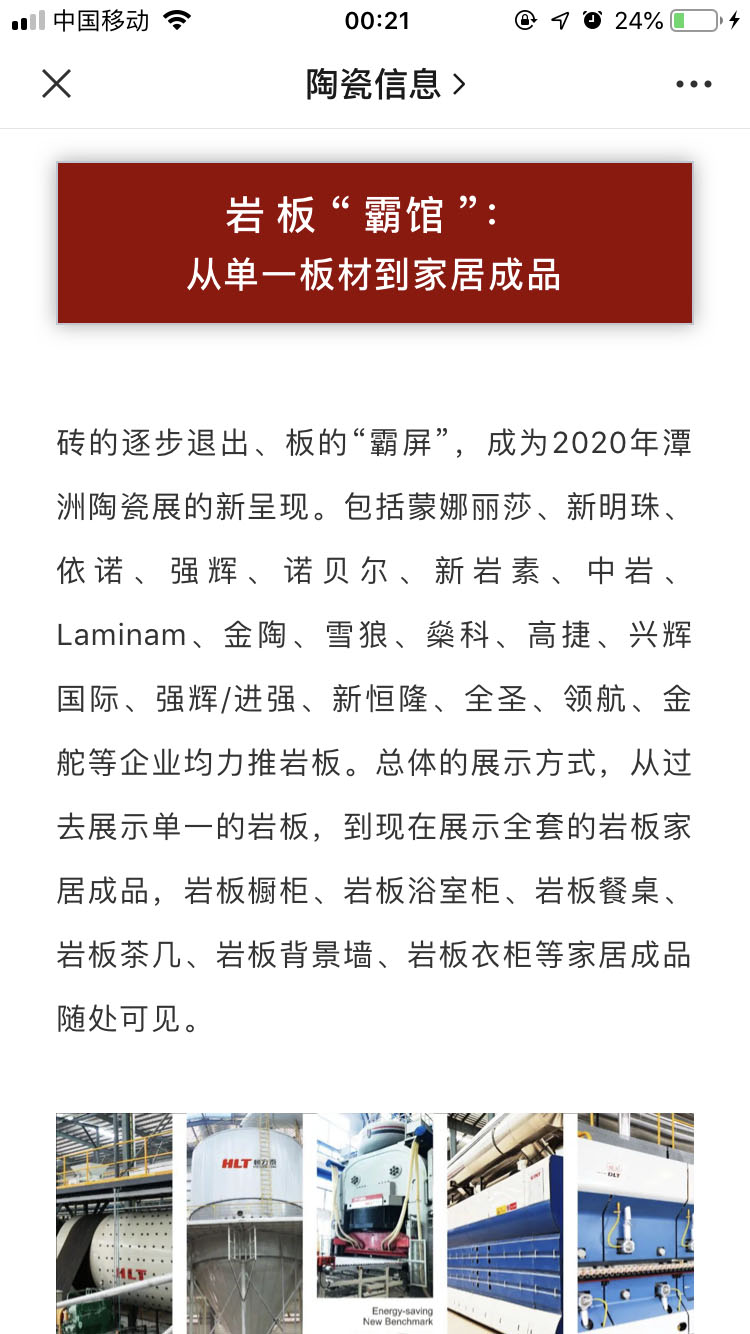This screenshot has height=1334, width=750.
Task: View the HLT equipment image
Action: 375,1223
